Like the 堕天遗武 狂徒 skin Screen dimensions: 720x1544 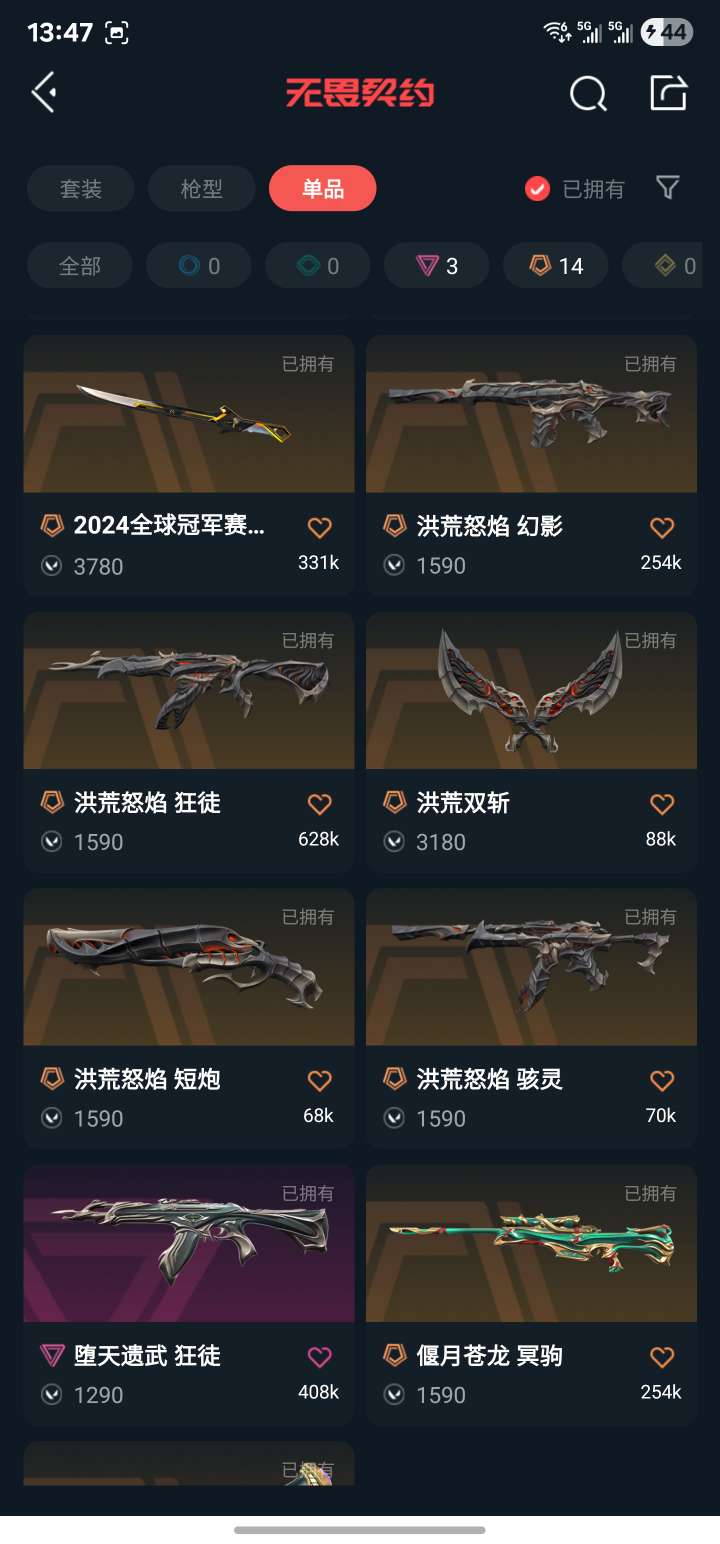(x=319, y=1356)
